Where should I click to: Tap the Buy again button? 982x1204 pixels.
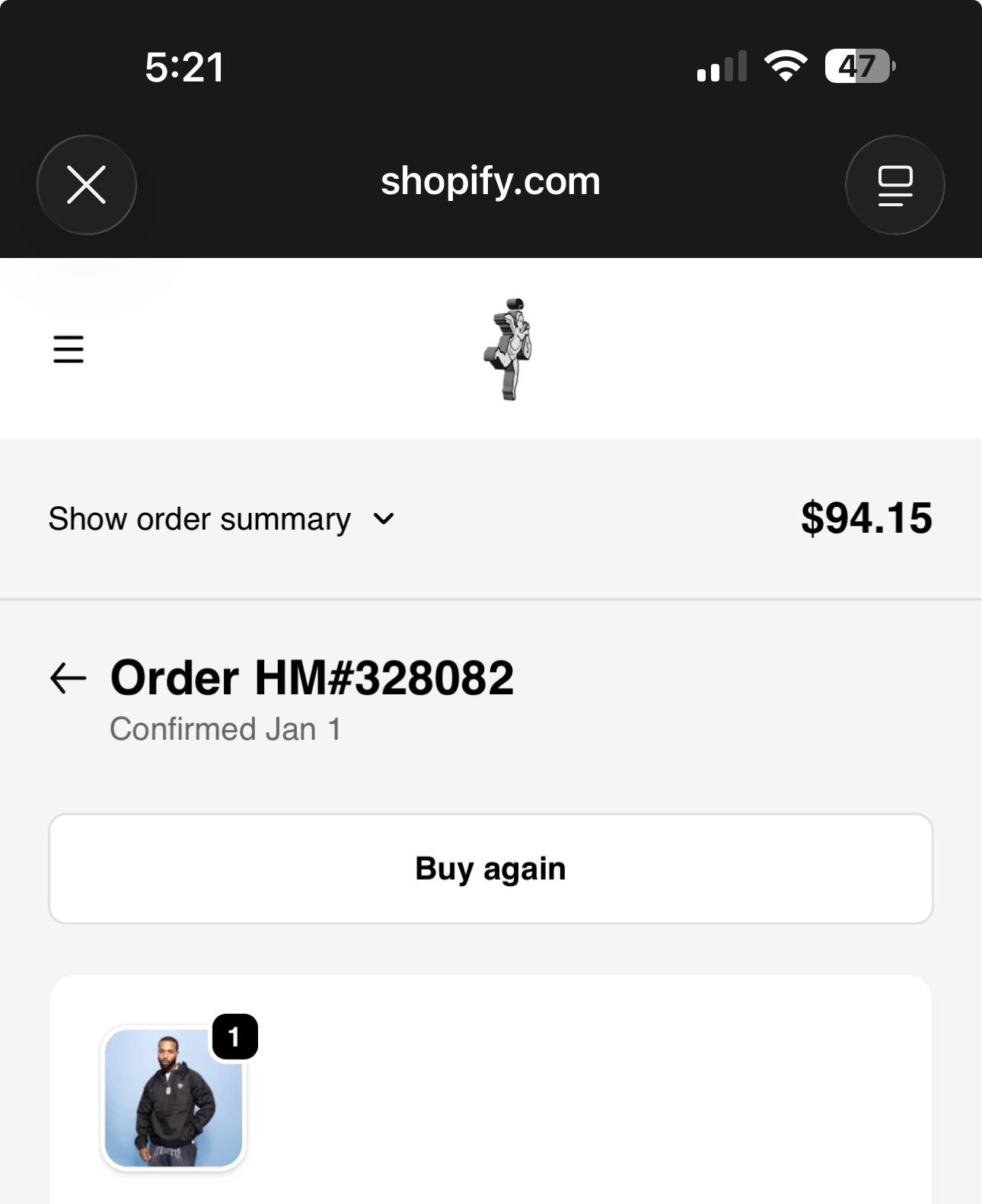pos(491,868)
